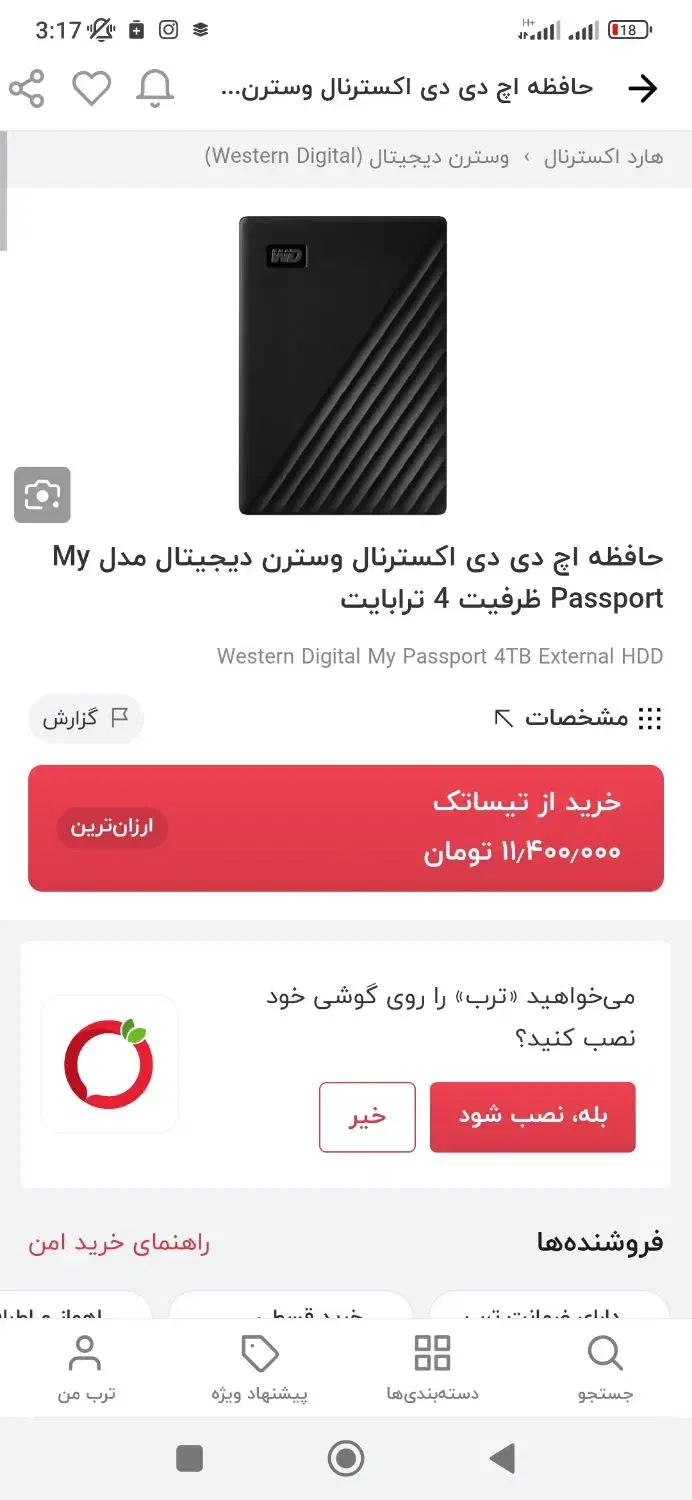Decline app install with خیر
This screenshot has height=1500, width=692.
point(367,1117)
